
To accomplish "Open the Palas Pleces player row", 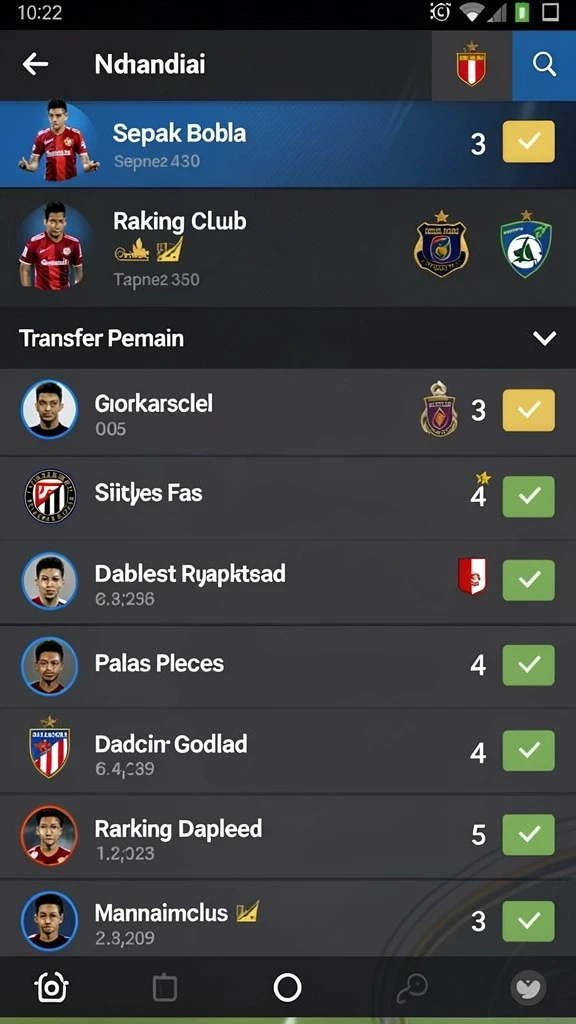I will coord(288,666).
